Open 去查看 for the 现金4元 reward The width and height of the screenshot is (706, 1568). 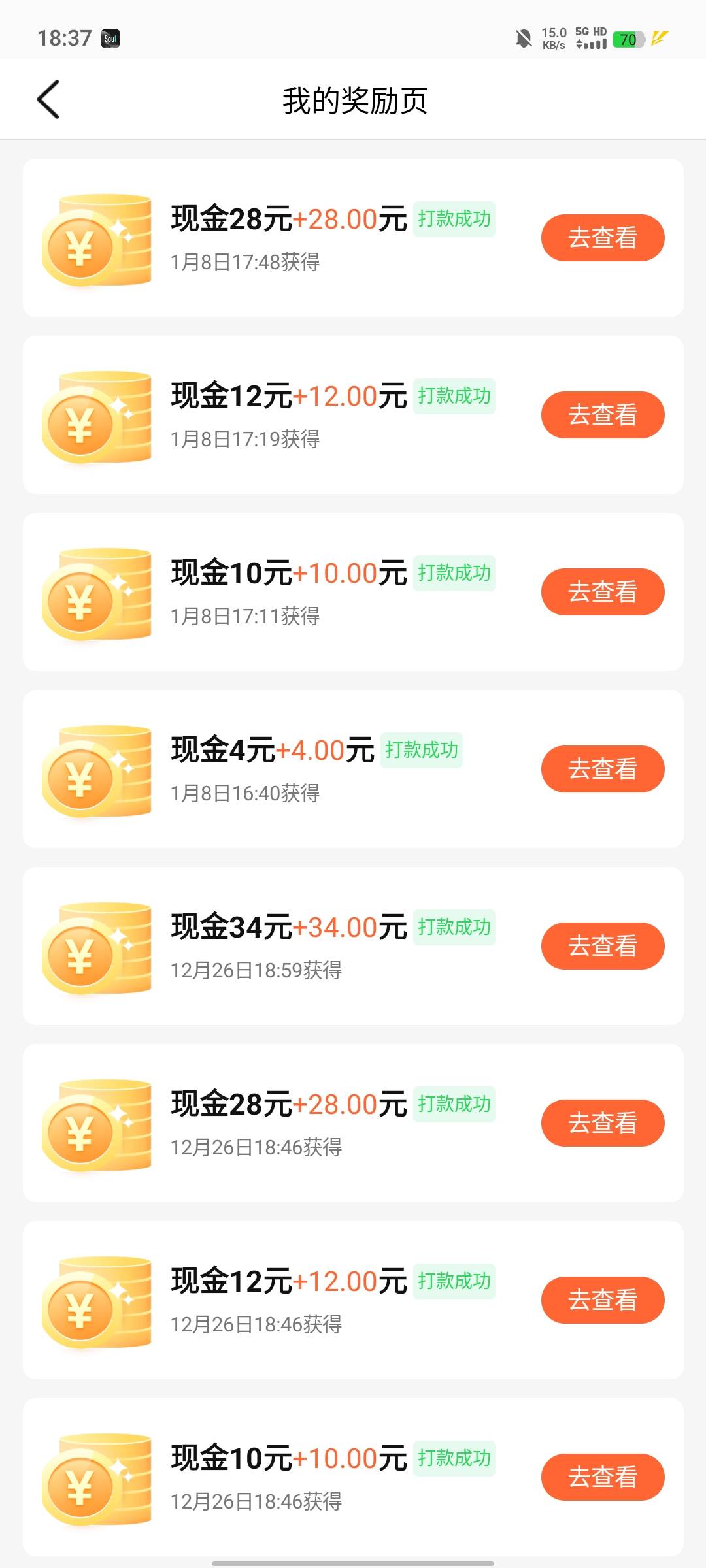(x=602, y=769)
